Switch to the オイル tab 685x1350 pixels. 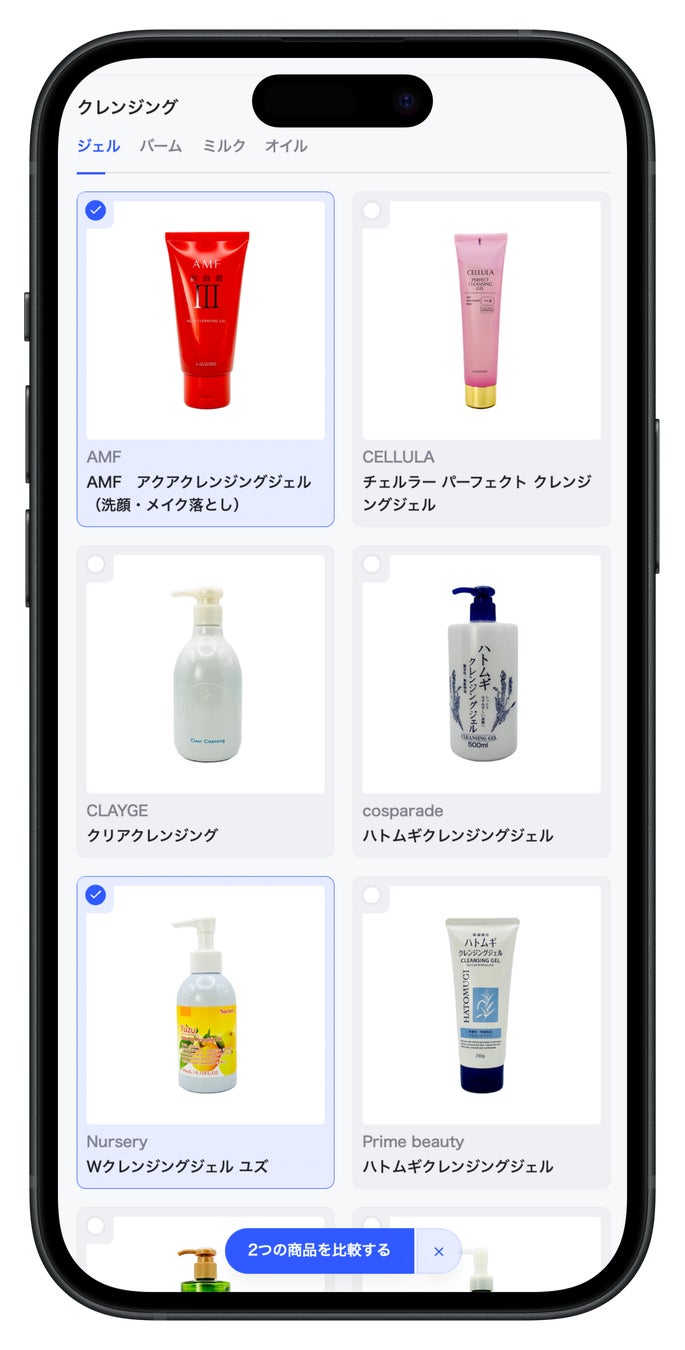(x=286, y=146)
